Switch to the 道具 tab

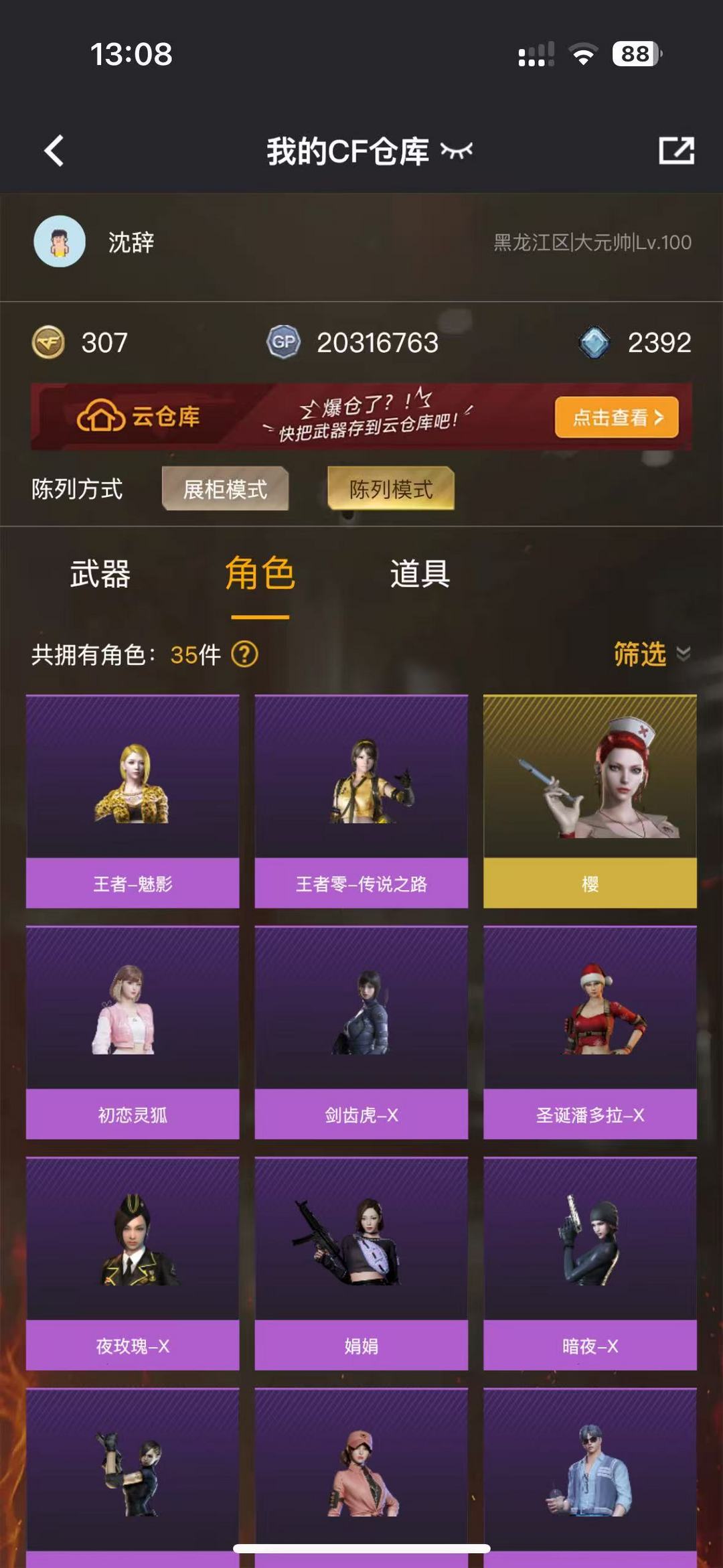coord(420,574)
